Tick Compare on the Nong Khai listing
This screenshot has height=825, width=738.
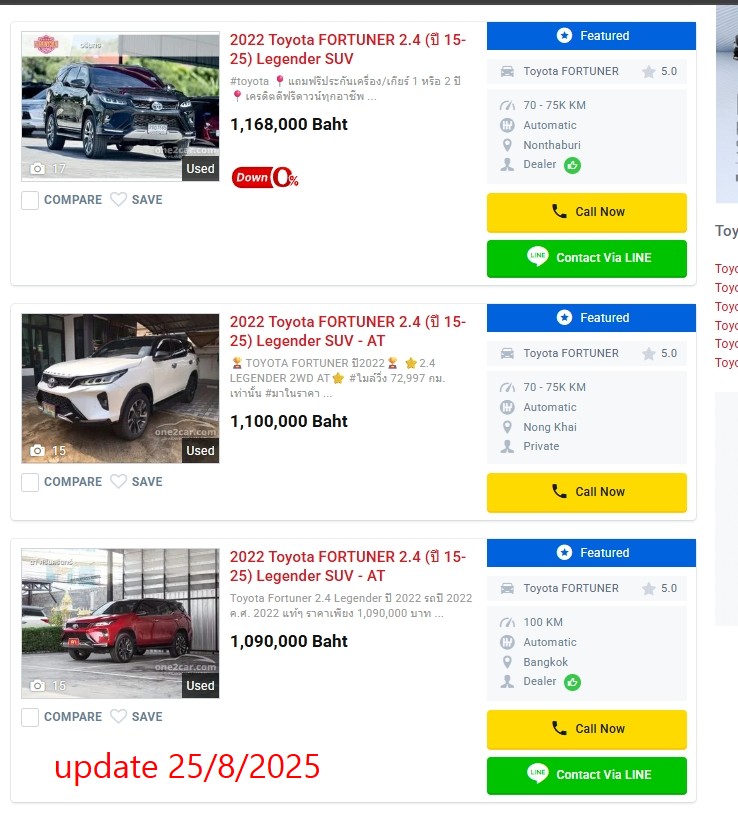point(30,482)
